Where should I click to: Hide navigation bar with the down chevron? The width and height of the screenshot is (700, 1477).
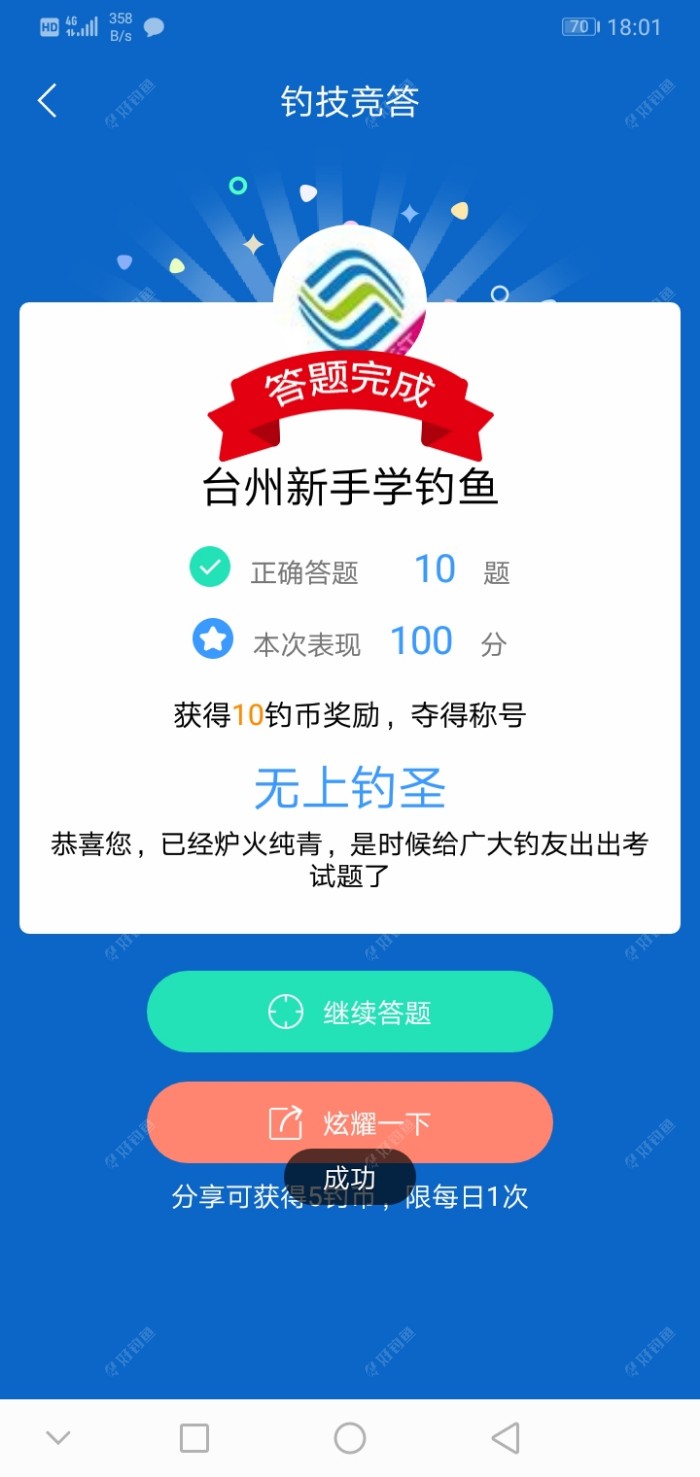tap(58, 1438)
